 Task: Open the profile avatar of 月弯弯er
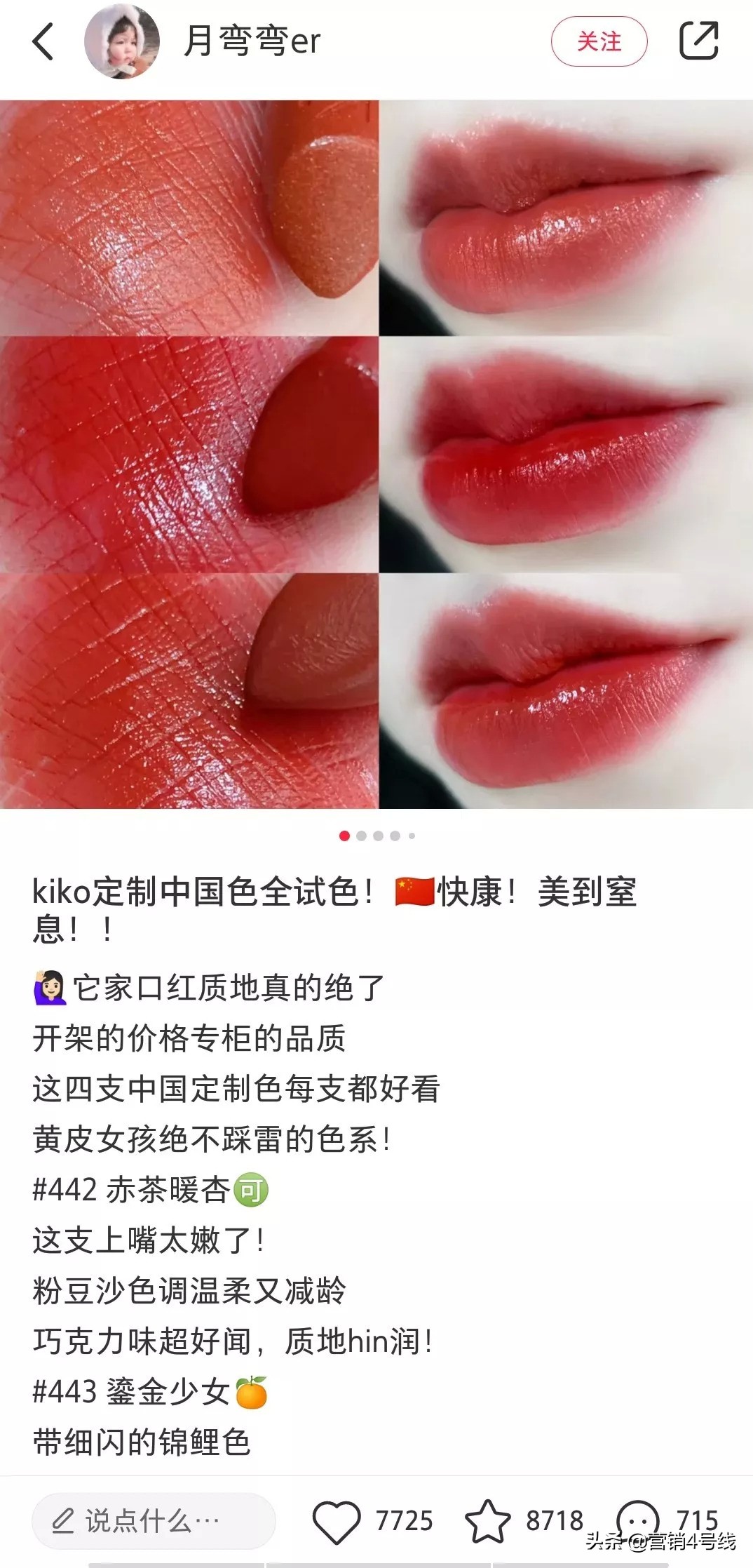click(122, 42)
